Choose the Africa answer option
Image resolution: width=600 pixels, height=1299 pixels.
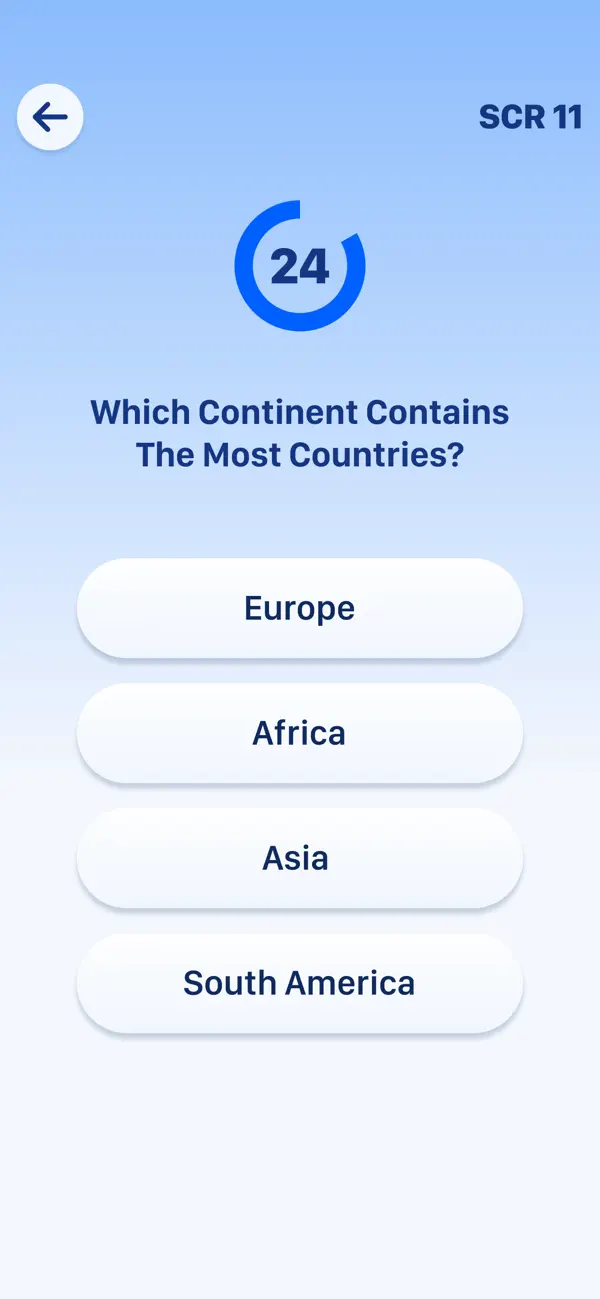pyautogui.click(x=300, y=733)
